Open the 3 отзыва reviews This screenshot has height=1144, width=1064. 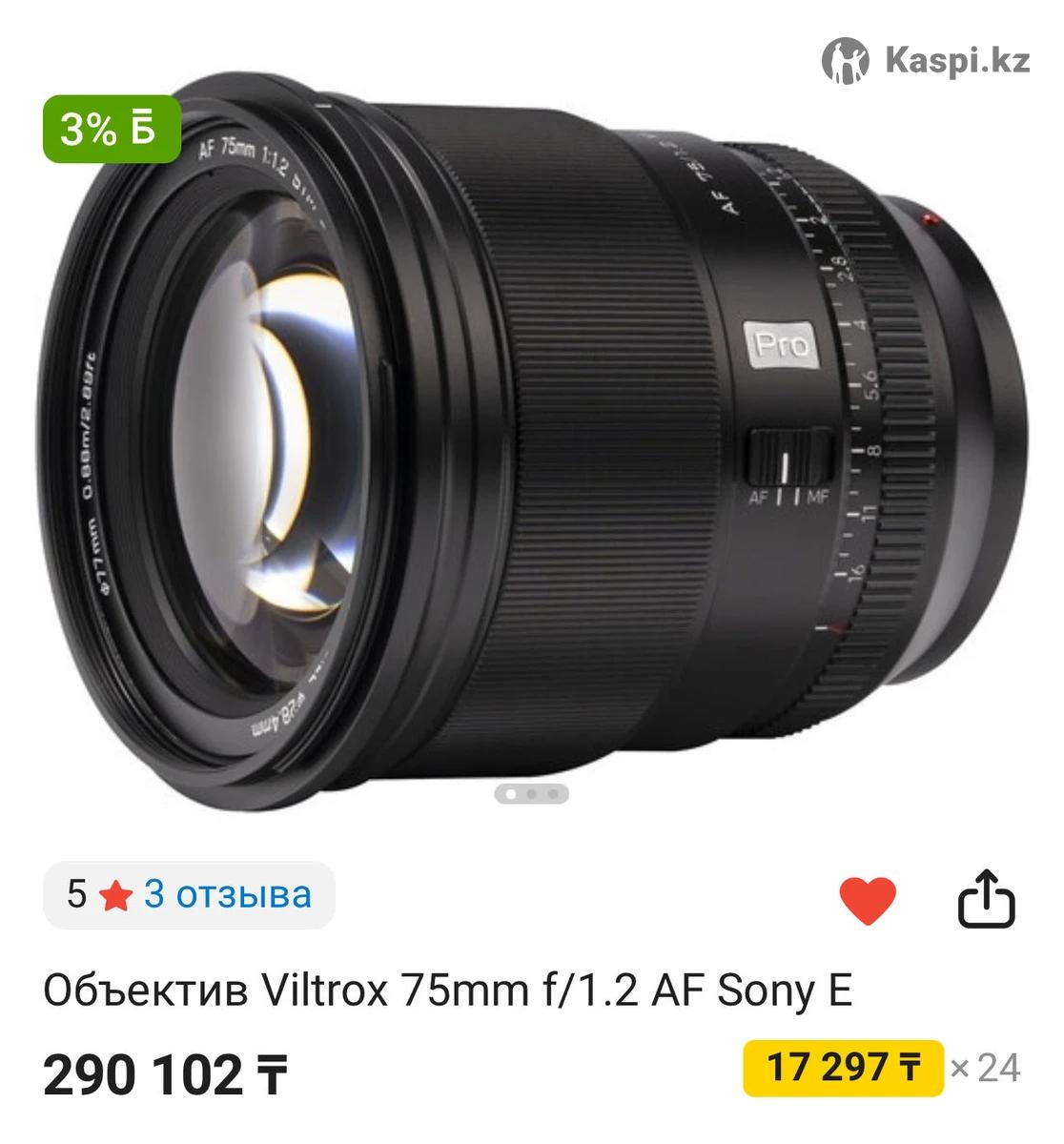(227, 895)
